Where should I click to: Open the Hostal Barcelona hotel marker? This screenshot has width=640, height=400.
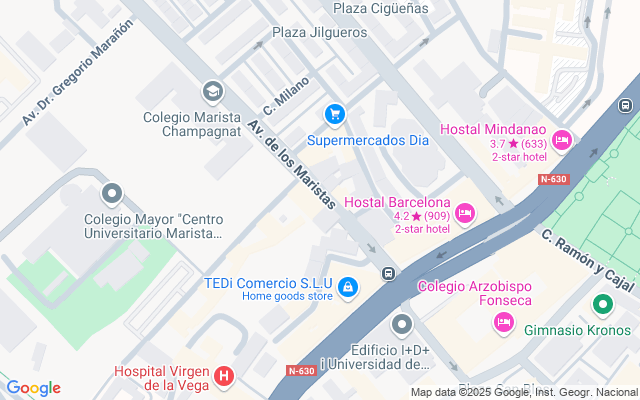[x=465, y=214]
